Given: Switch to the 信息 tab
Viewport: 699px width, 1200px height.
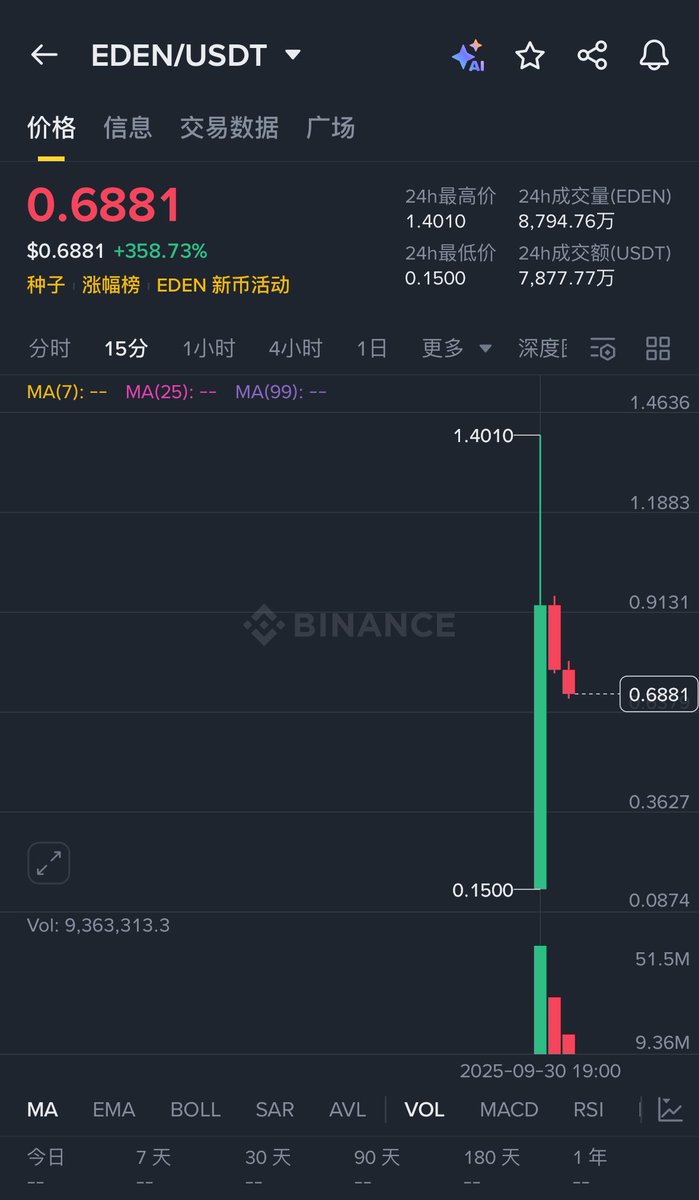Looking at the screenshot, I should tap(128, 128).
